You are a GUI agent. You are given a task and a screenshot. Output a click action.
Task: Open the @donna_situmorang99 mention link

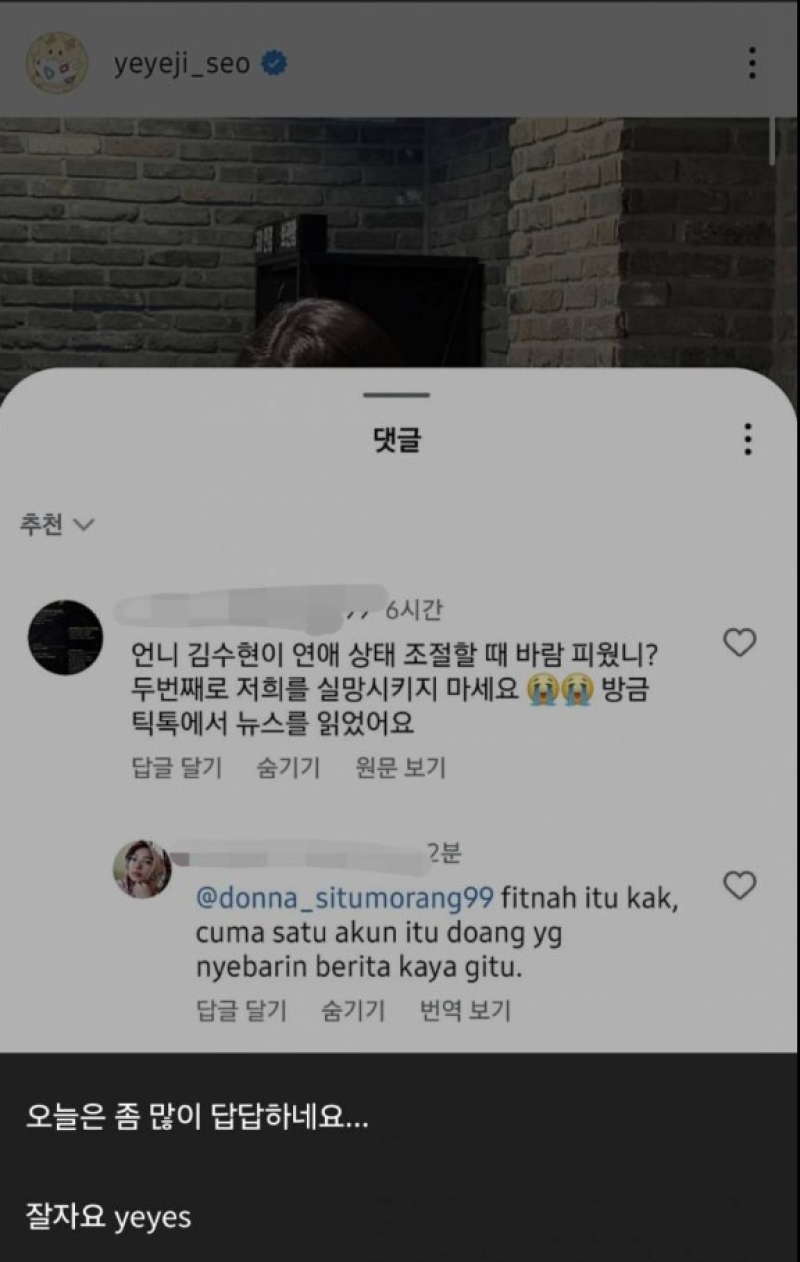tap(344, 897)
